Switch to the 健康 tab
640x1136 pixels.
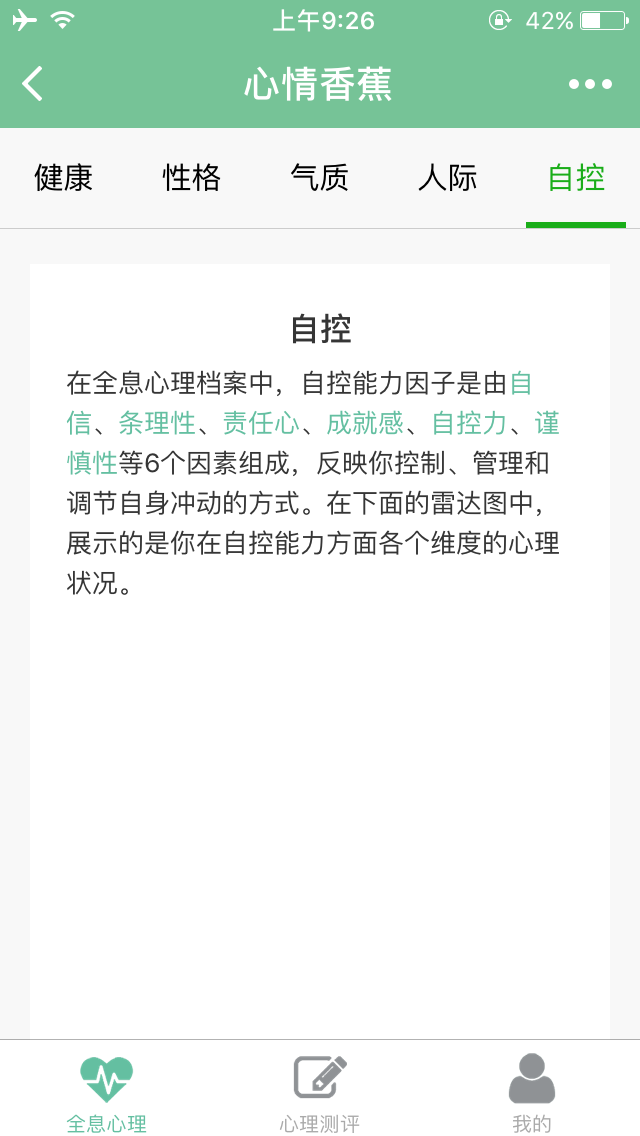(64, 178)
